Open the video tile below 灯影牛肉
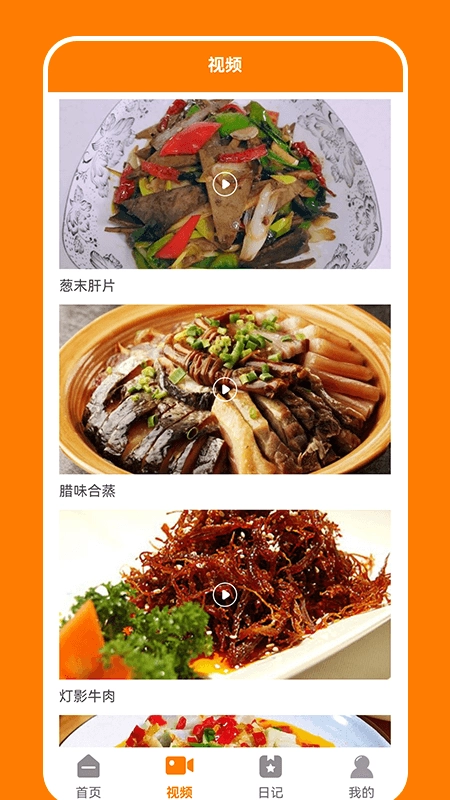Image resolution: width=450 pixels, height=800 pixels. click(x=225, y=731)
